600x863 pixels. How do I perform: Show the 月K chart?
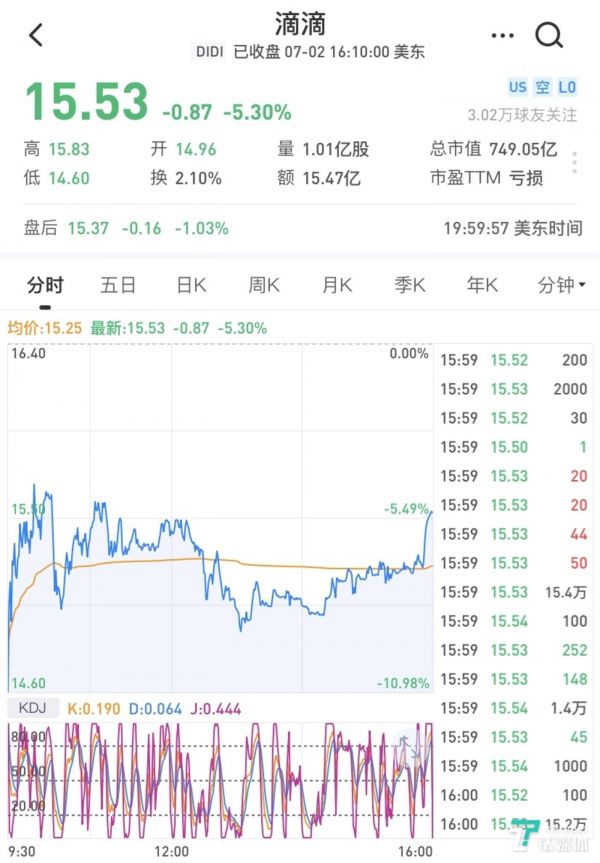[x=337, y=285]
